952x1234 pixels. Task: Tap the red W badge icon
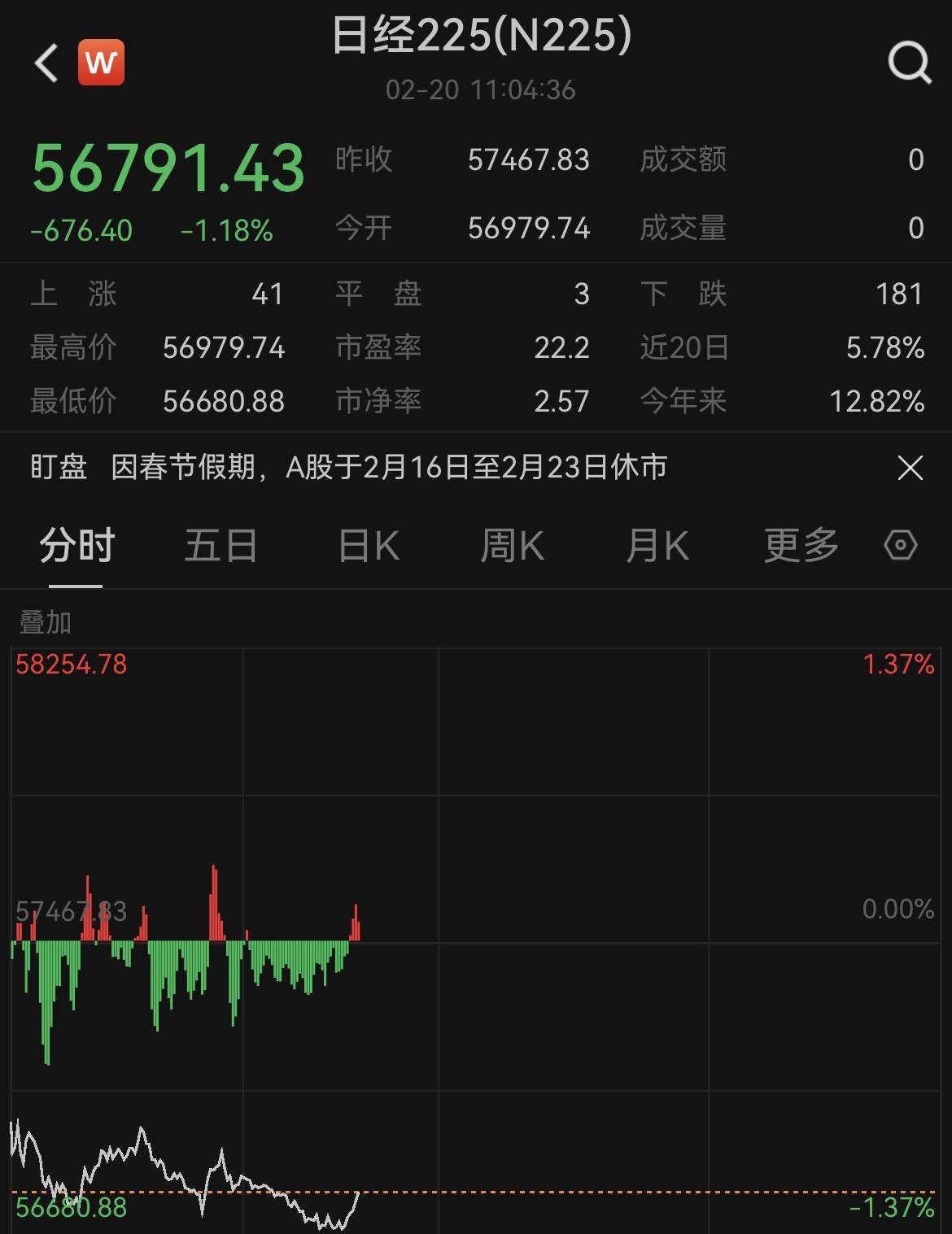[x=101, y=63]
